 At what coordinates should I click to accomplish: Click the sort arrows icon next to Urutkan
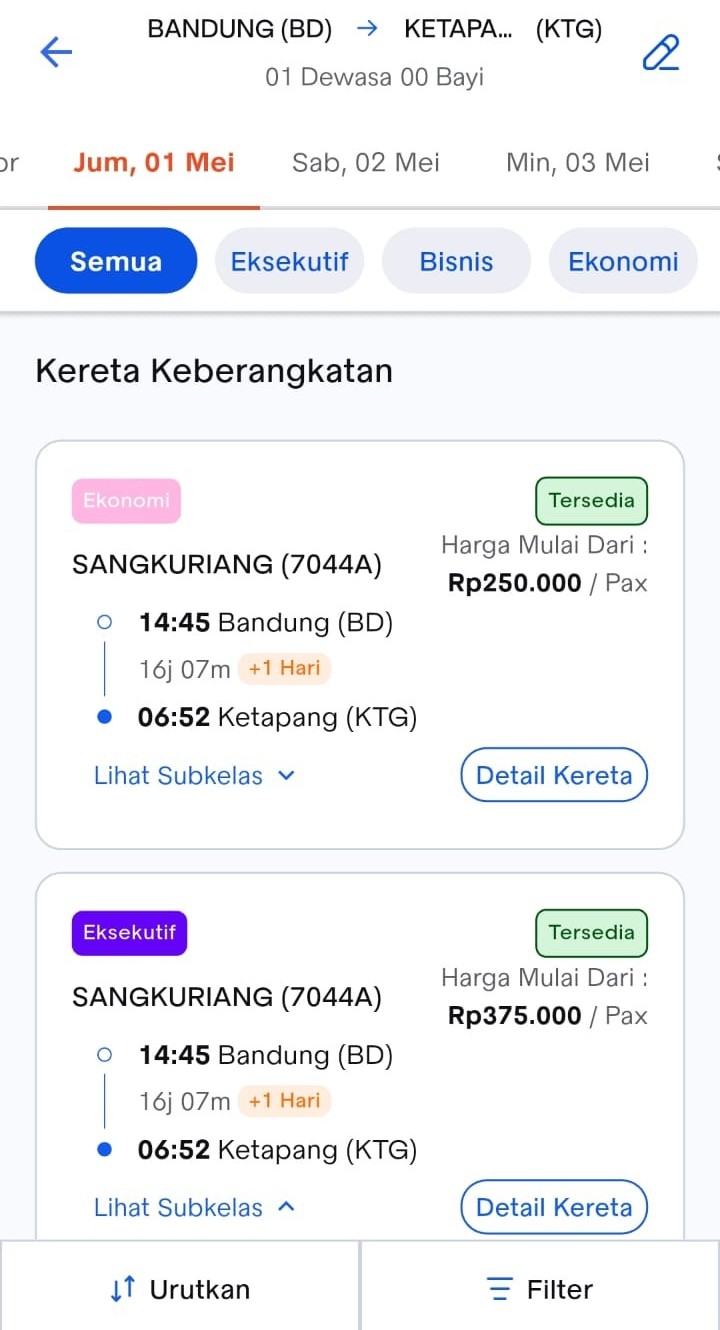(122, 1289)
